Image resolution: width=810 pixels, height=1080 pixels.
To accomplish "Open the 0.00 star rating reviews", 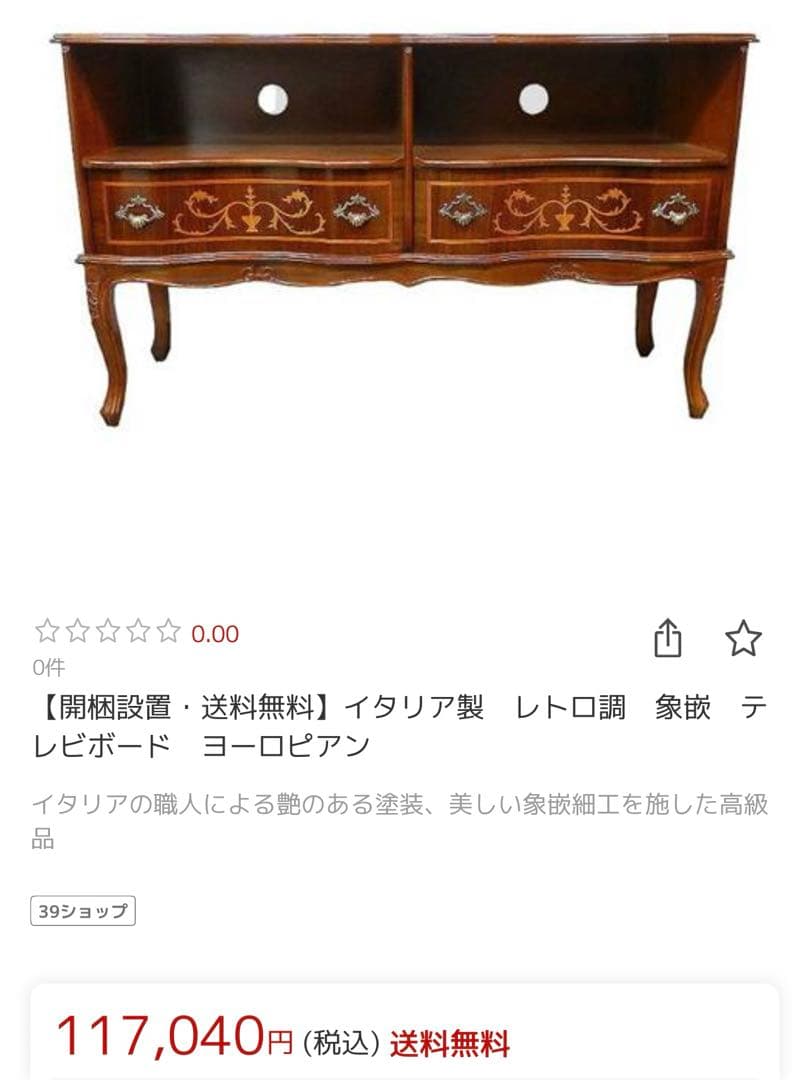I will (136, 633).
